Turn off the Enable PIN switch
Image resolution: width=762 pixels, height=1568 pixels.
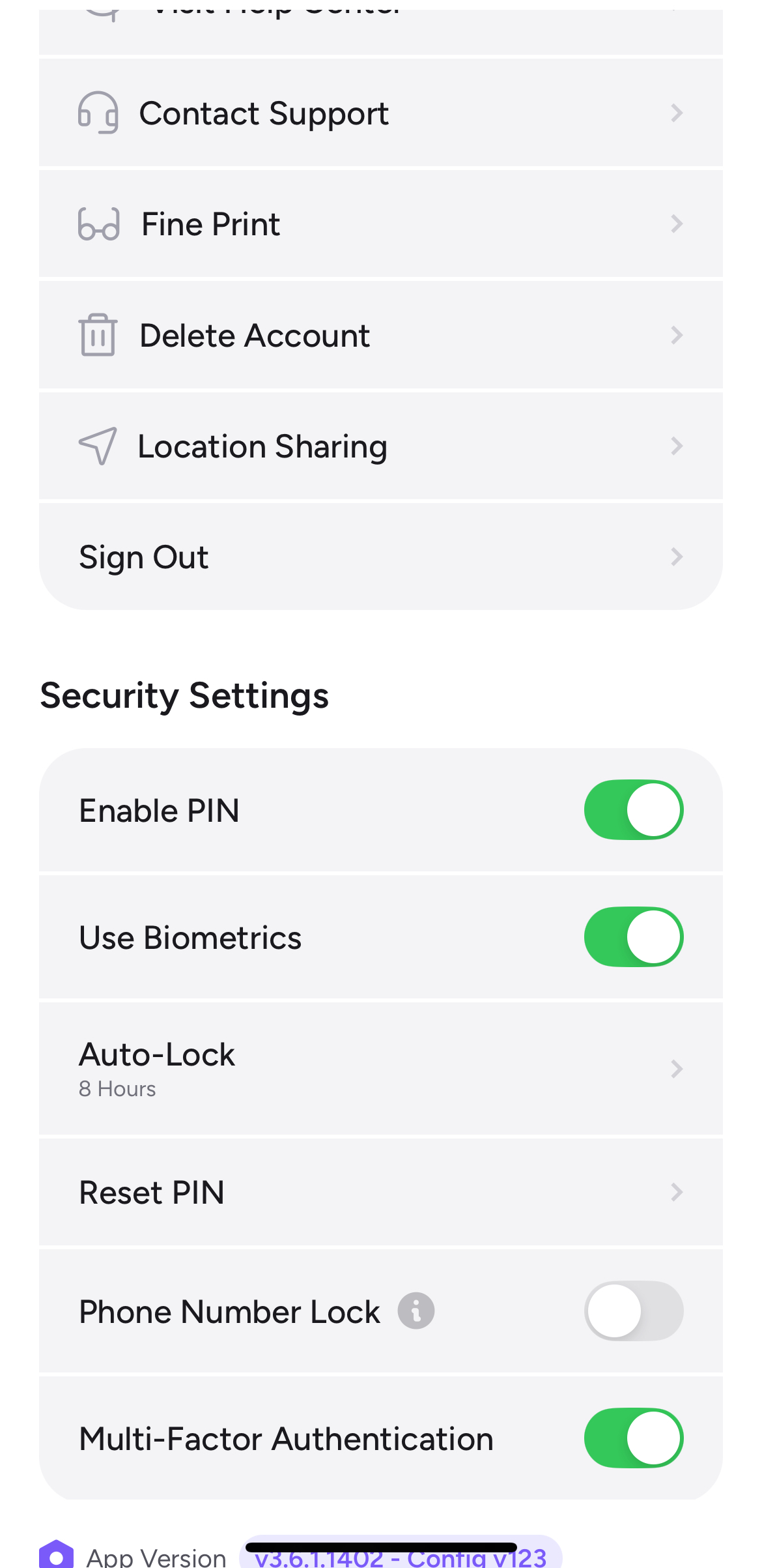(633, 810)
